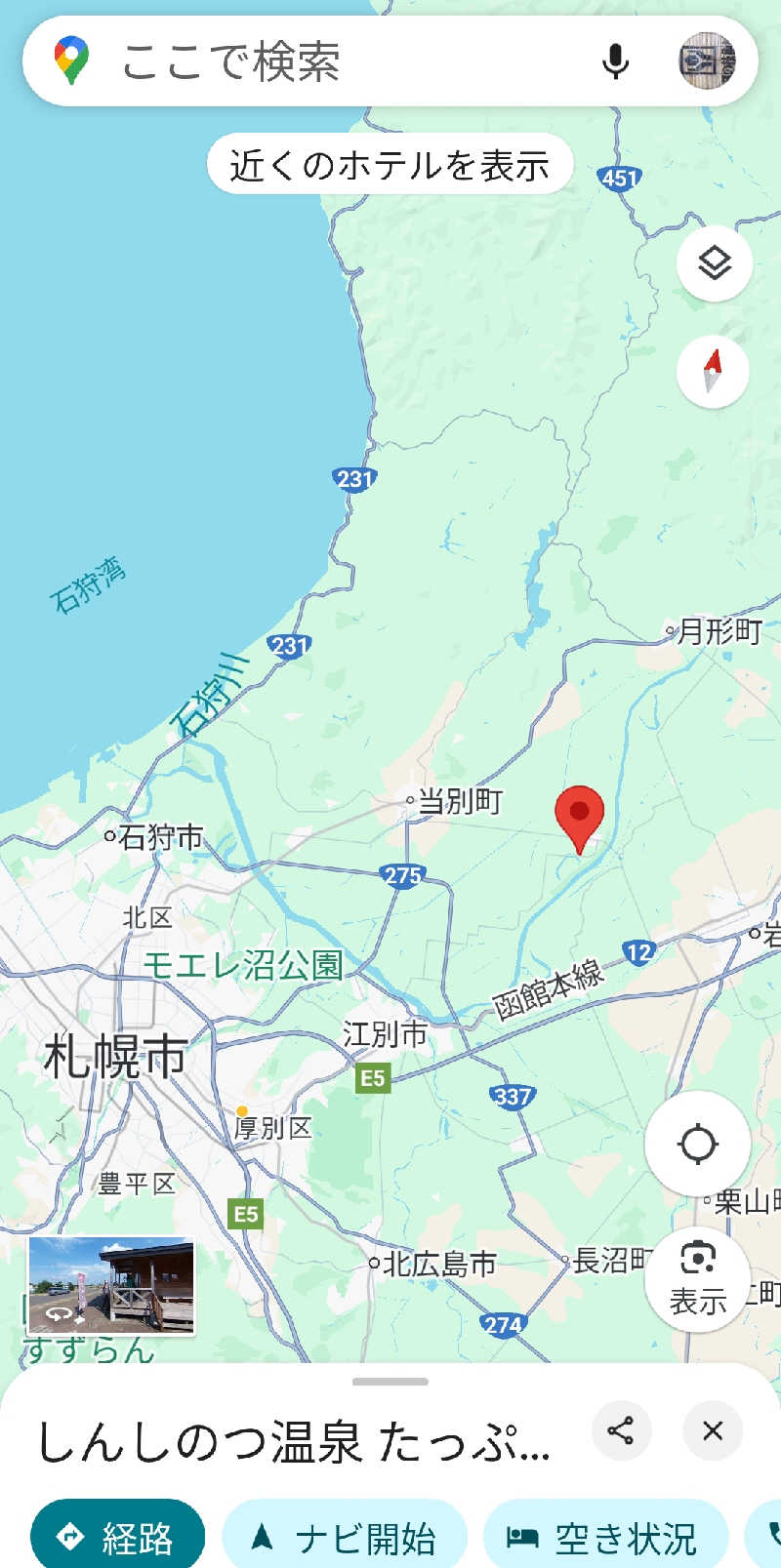Viewport: 781px width, 1568px height.
Task: Share しんしのつ温泉 place
Action: pyautogui.click(x=621, y=1430)
